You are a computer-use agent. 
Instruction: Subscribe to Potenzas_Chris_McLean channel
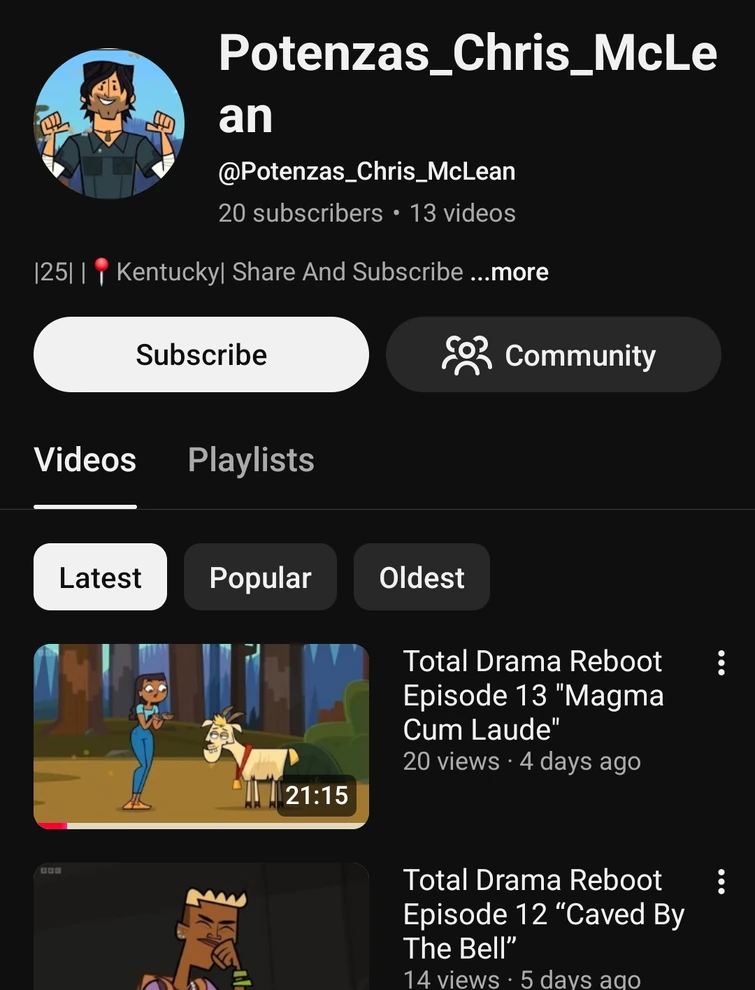(x=201, y=355)
